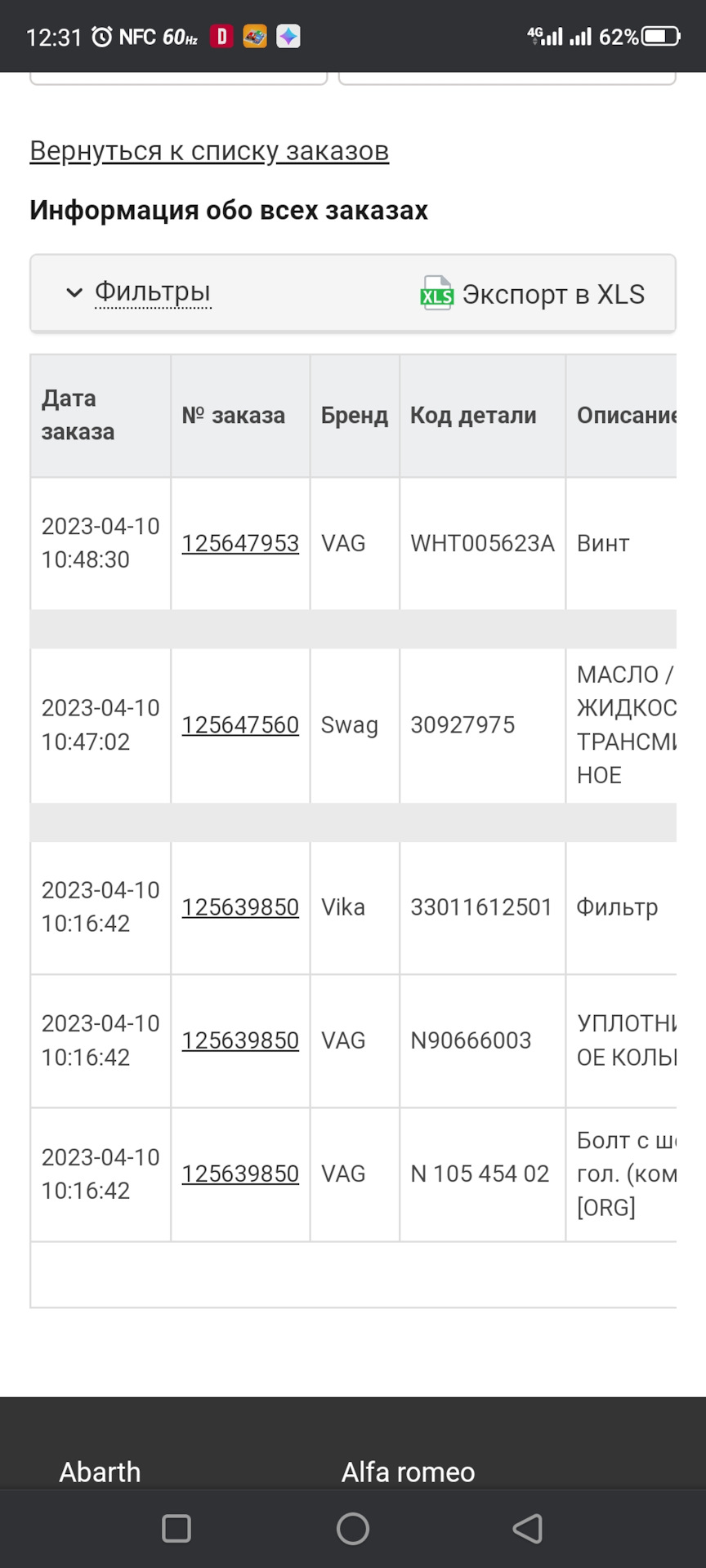Select the Abarth brand link
706x1568 pixels.
(x=100, y=1472)
